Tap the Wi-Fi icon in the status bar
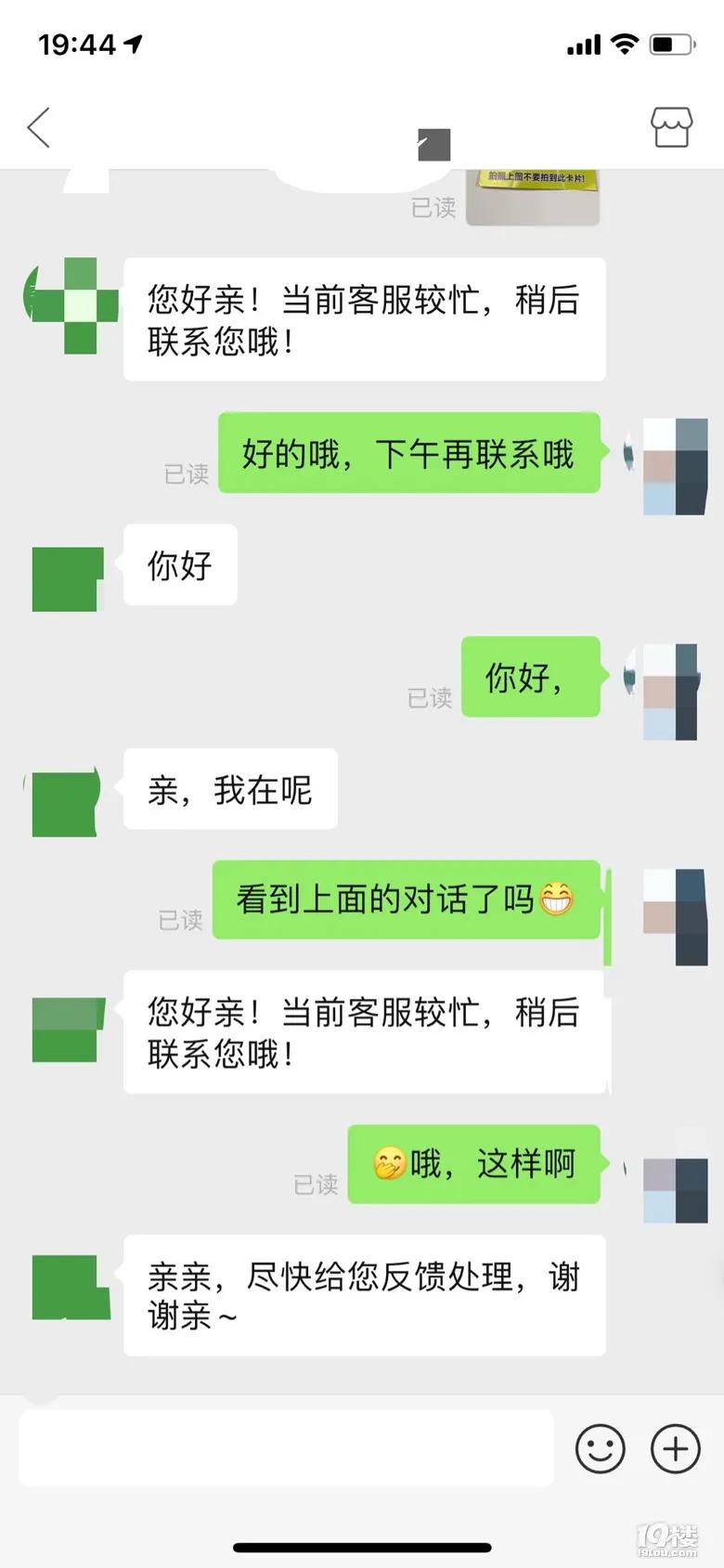Image resolution: width=724 pixels, height=1568 pixels. click(x=624, y=42)
